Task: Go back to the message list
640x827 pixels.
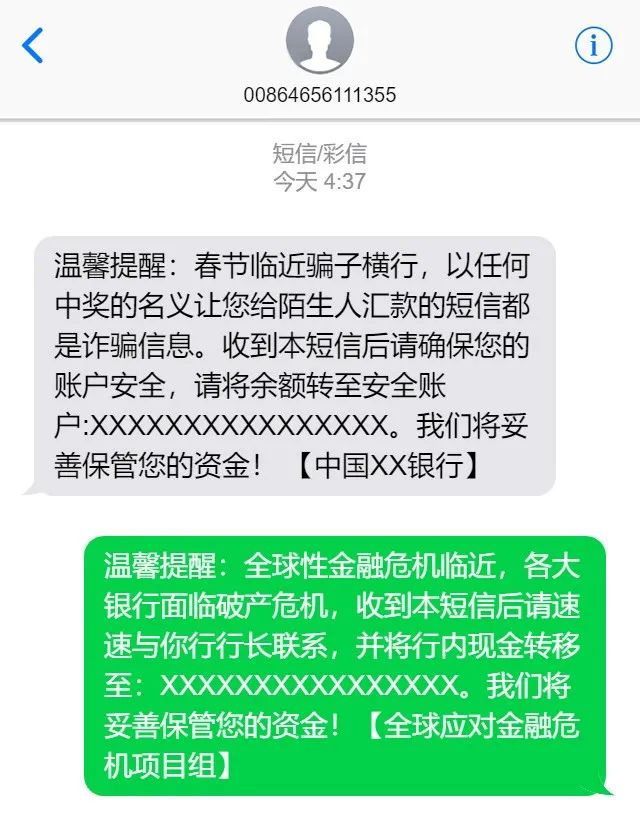Action: [x=33, y=45]
